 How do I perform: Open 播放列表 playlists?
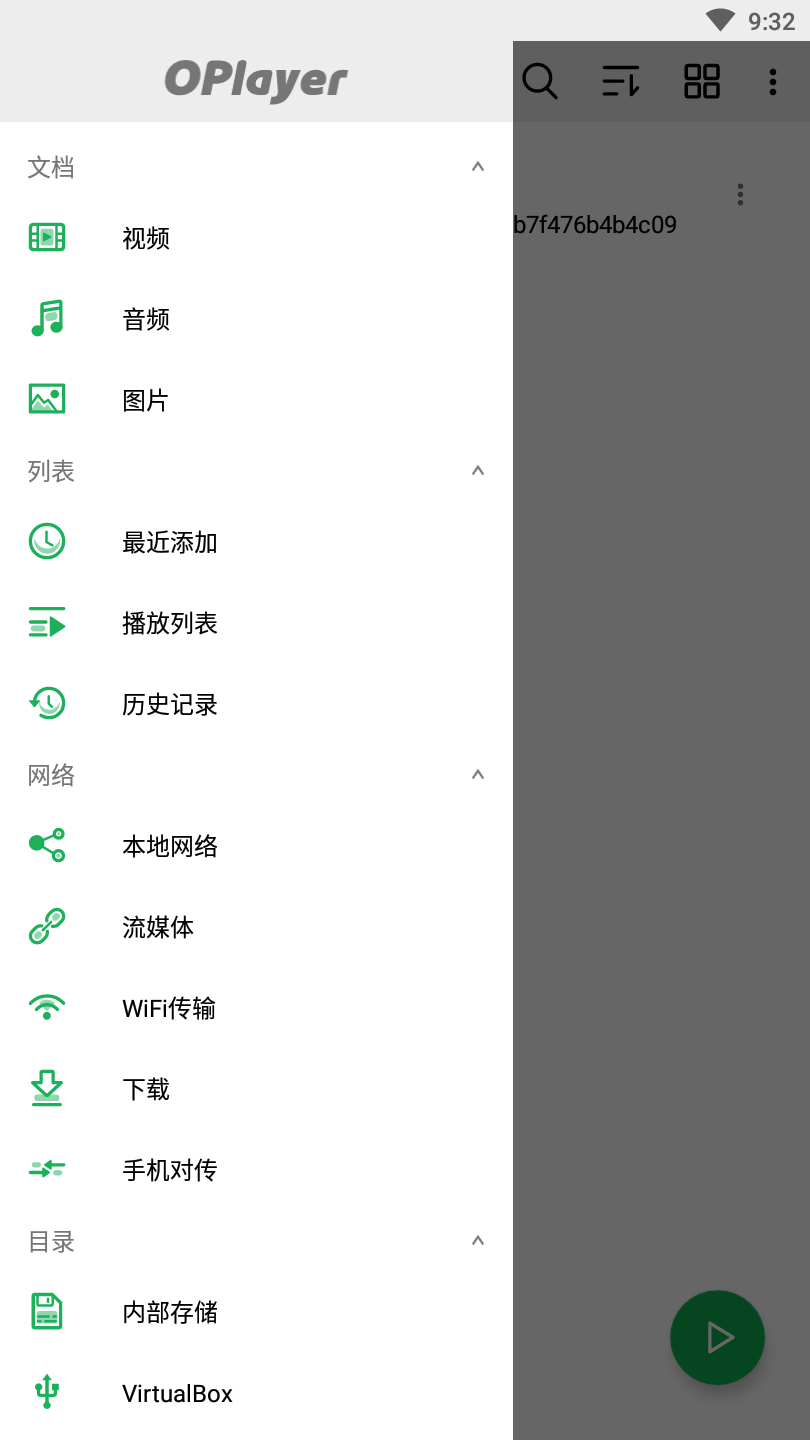256,623
